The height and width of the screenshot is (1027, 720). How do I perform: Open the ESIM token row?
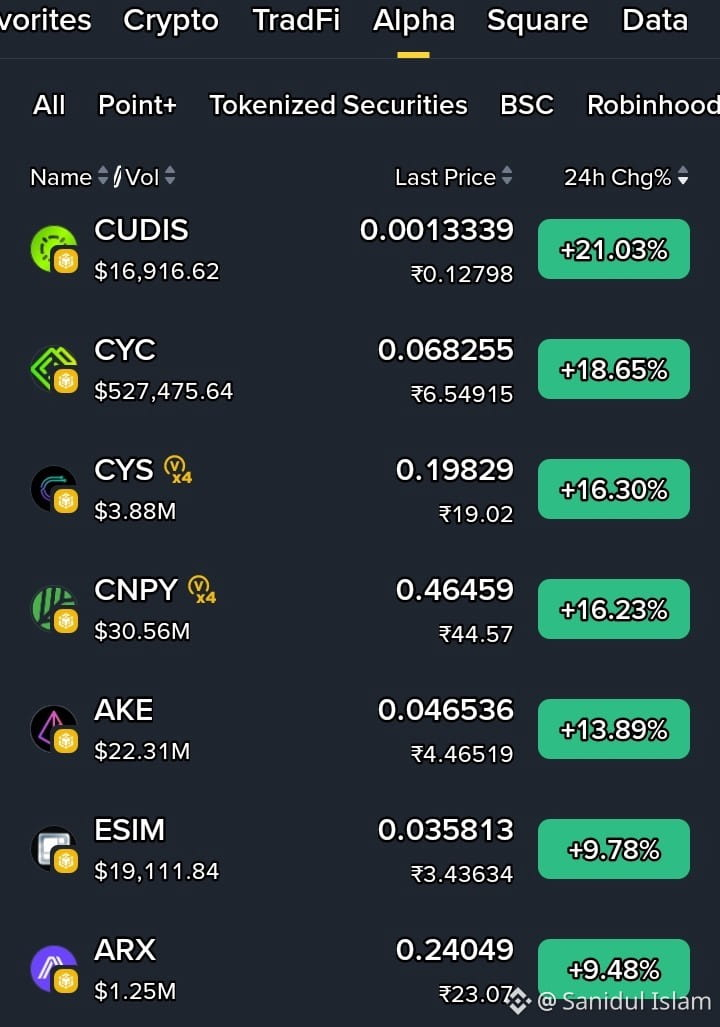360,850
